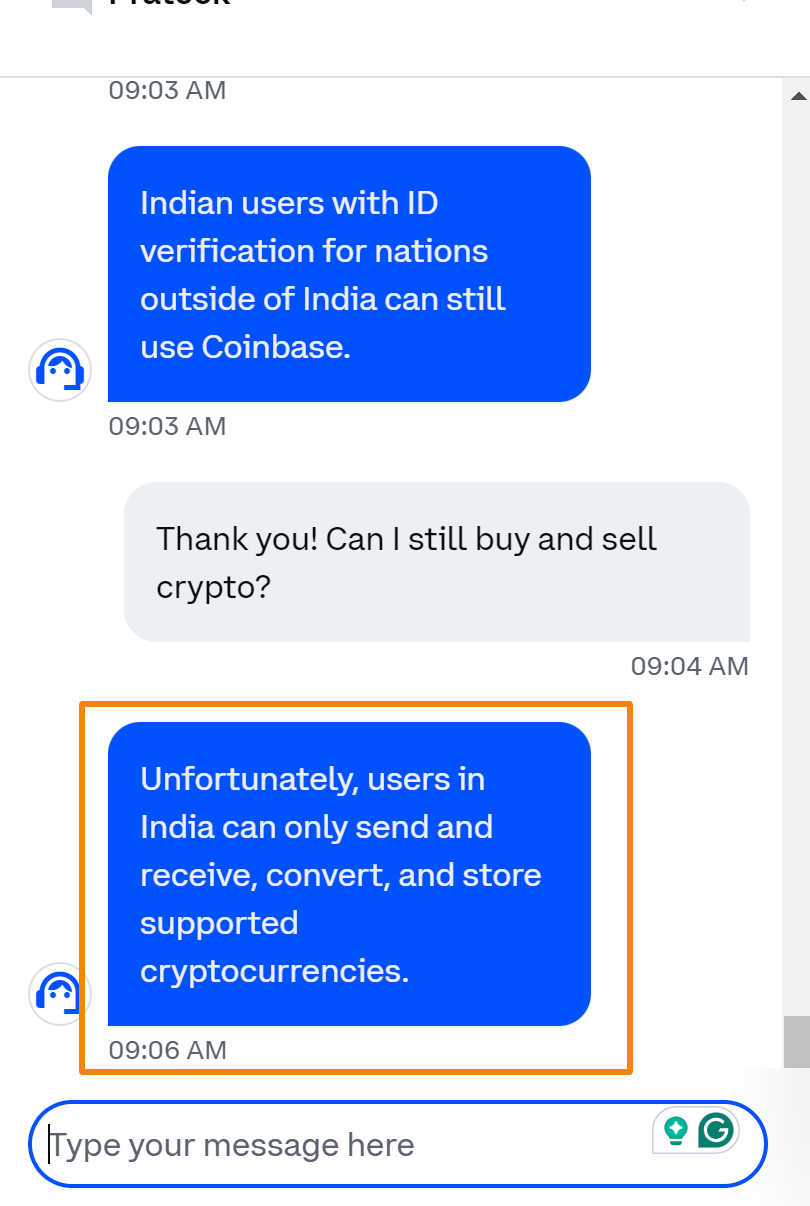The image size is (810, 1206).
Task: Click the highlighted India restrictions message
Action: click(x=349, y=875)
